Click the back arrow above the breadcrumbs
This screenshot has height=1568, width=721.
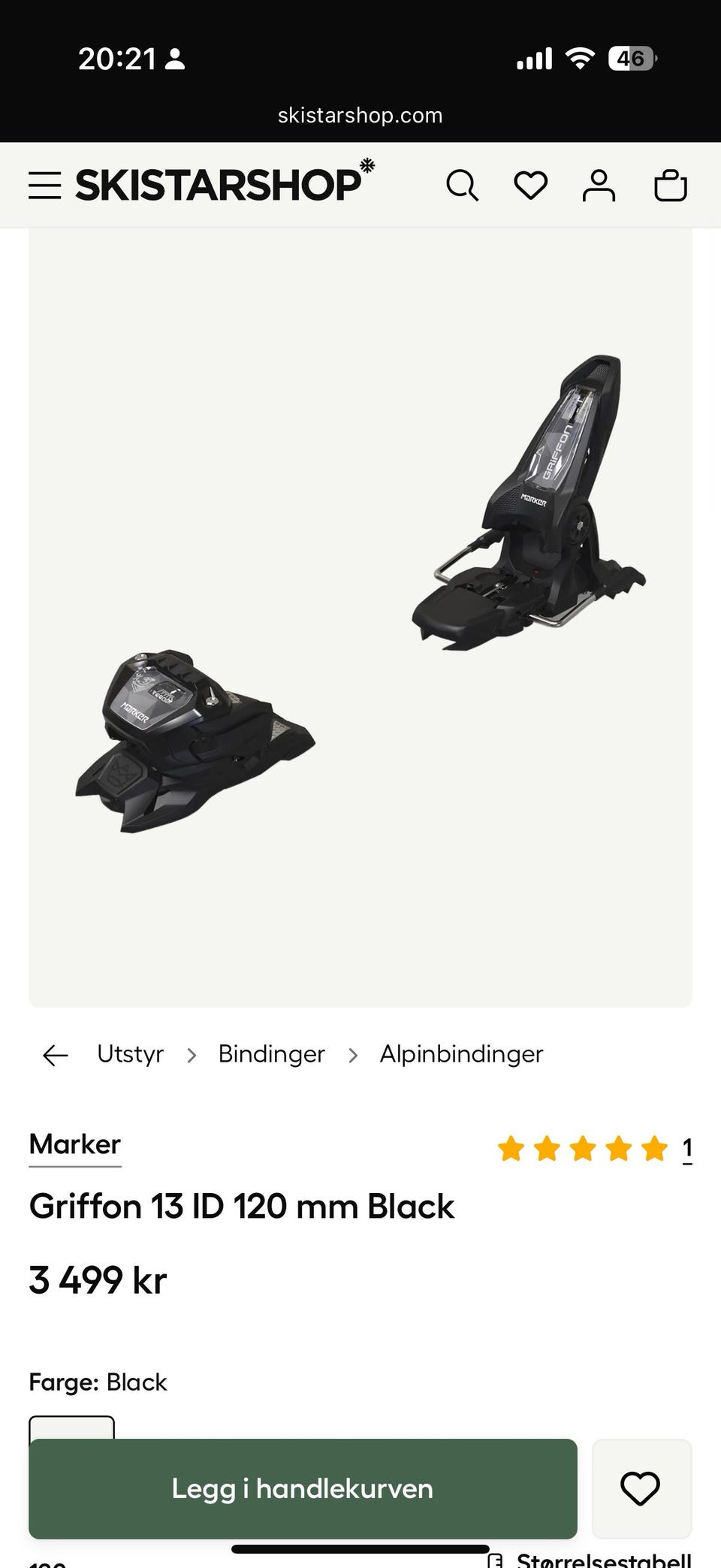click(x=55, y=1055)
